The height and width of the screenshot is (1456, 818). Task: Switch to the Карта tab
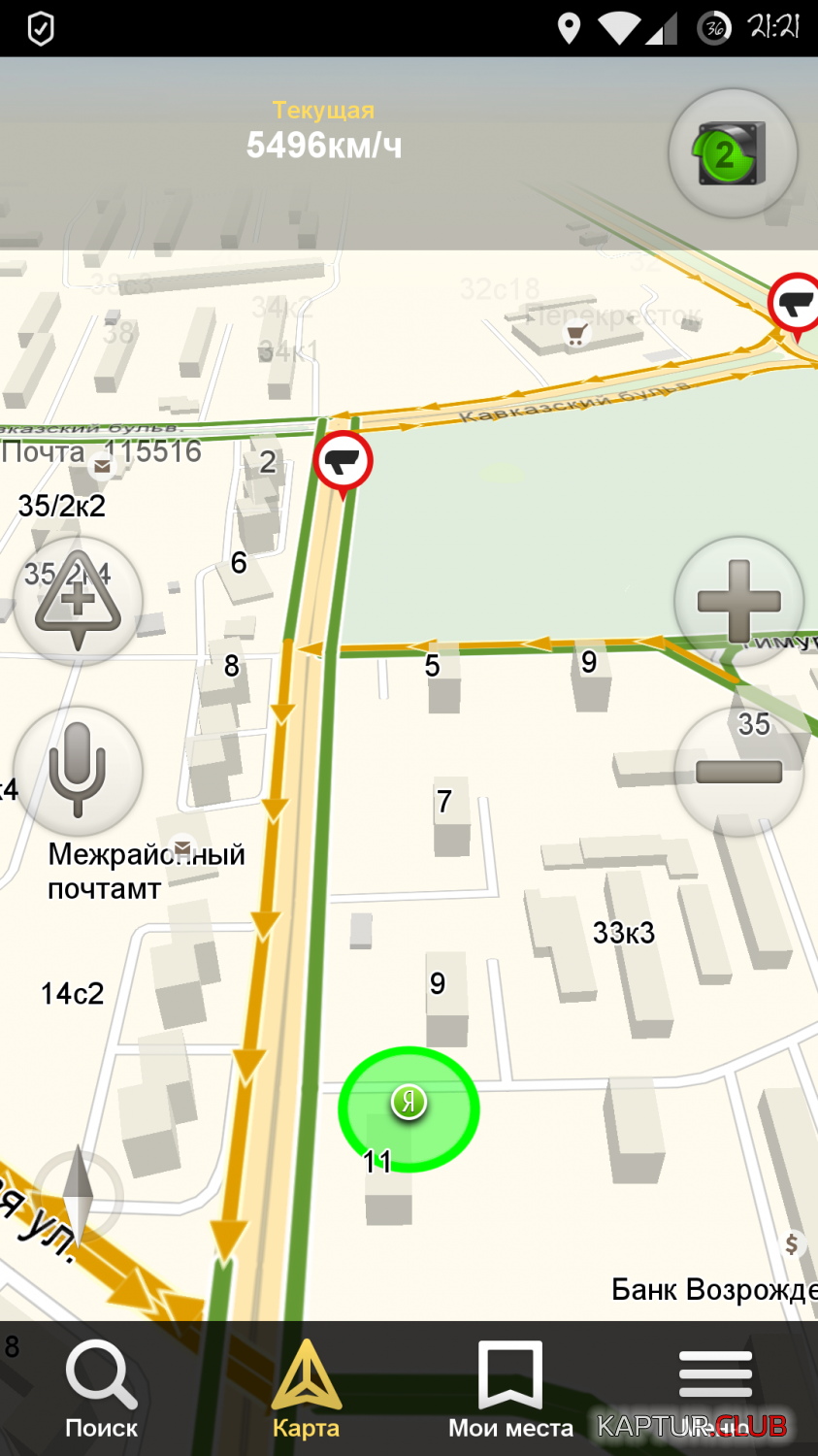(x=306, y=1388)
